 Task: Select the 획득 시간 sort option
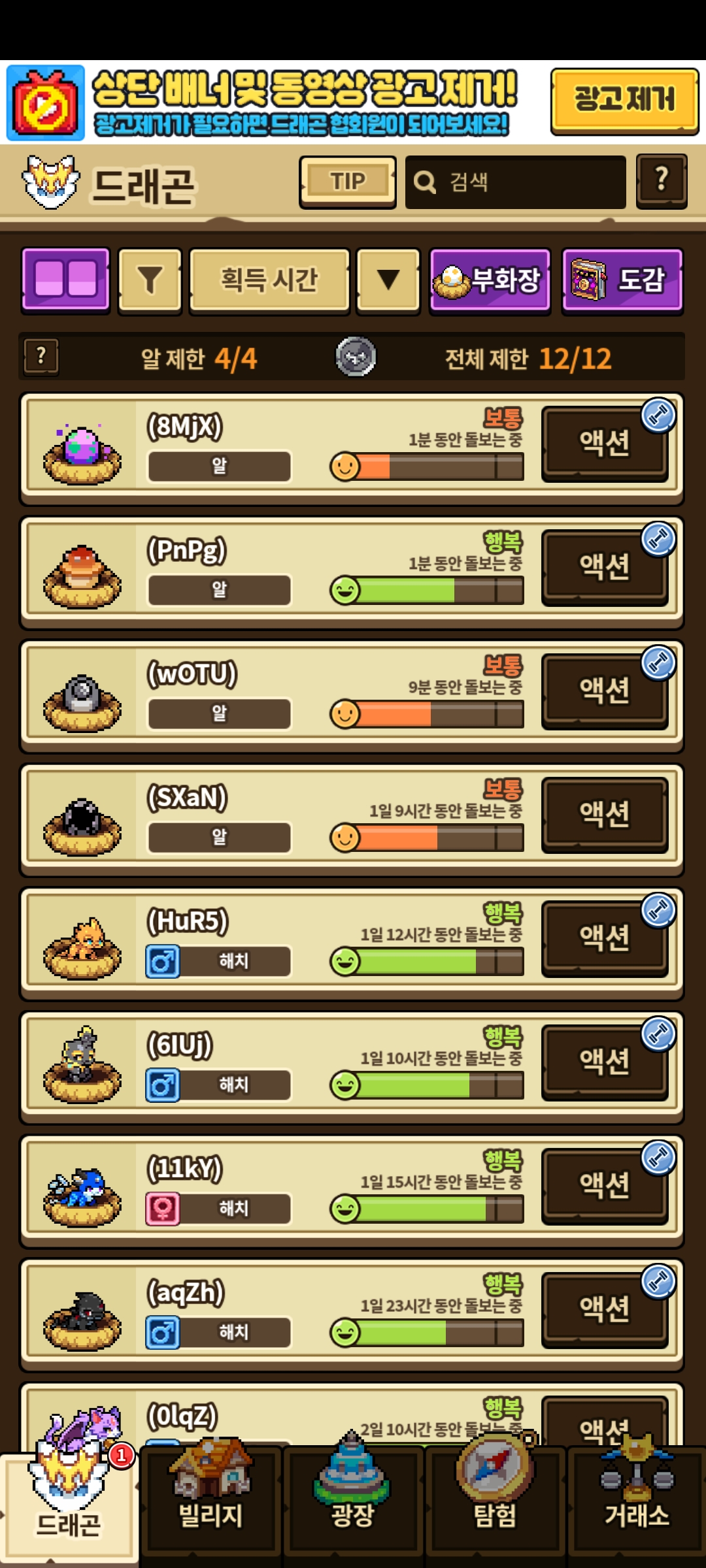pyautogui.click(x=269, y=280)
